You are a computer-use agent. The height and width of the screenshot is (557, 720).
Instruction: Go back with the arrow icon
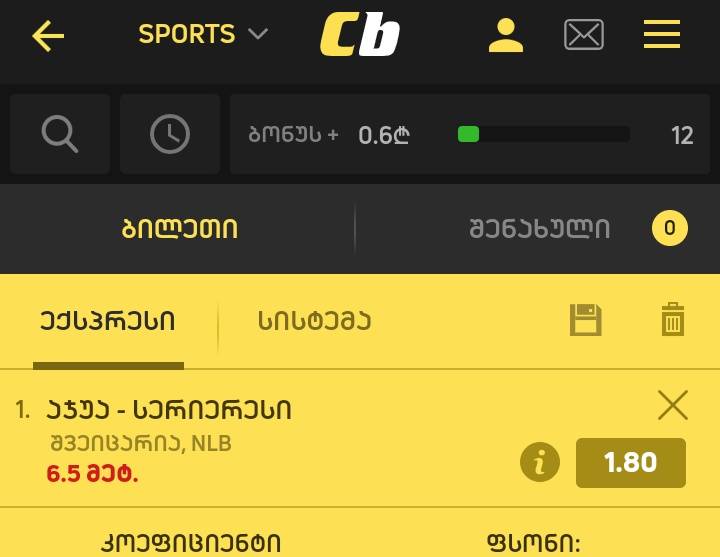(48, 37)
